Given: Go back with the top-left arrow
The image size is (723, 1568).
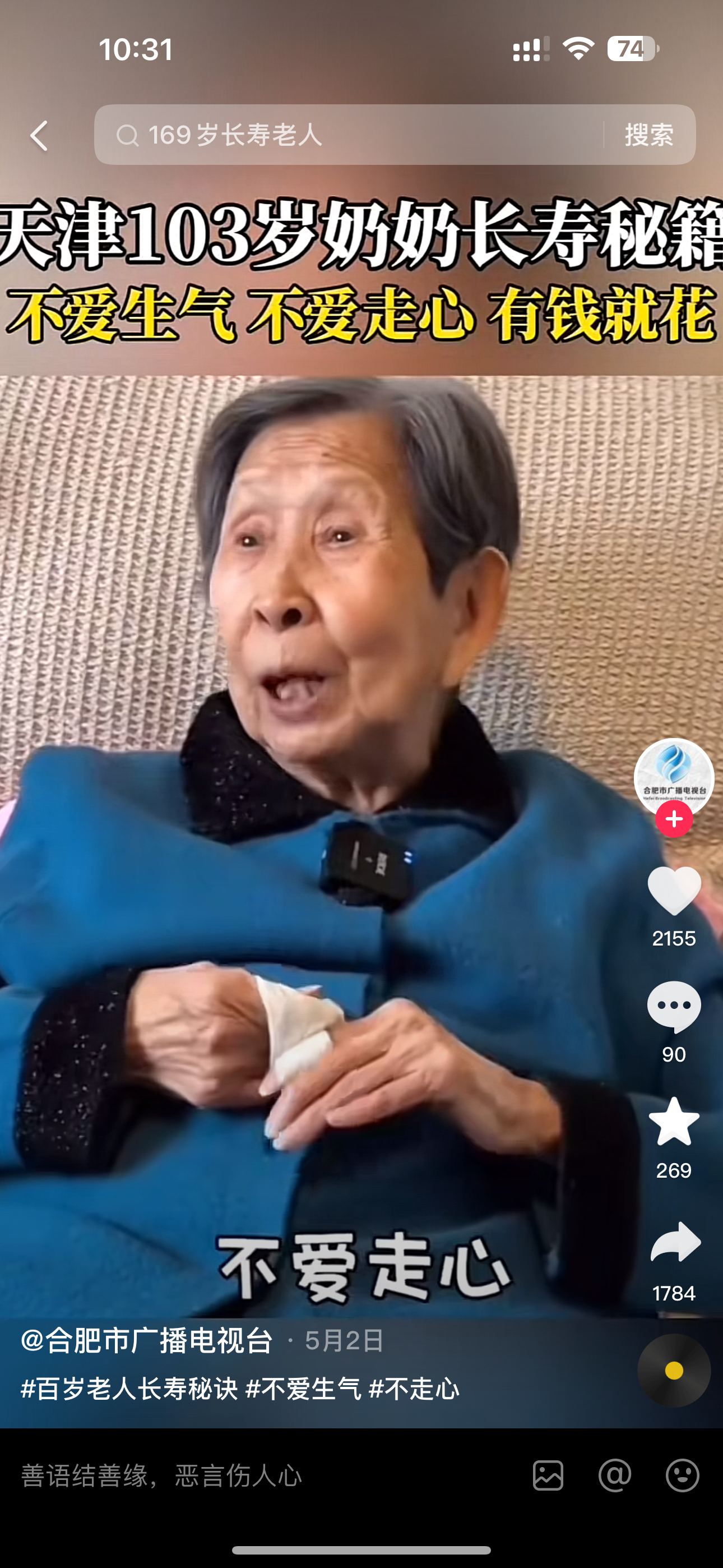Looking at the screenshot, I should tap(40, 135).
